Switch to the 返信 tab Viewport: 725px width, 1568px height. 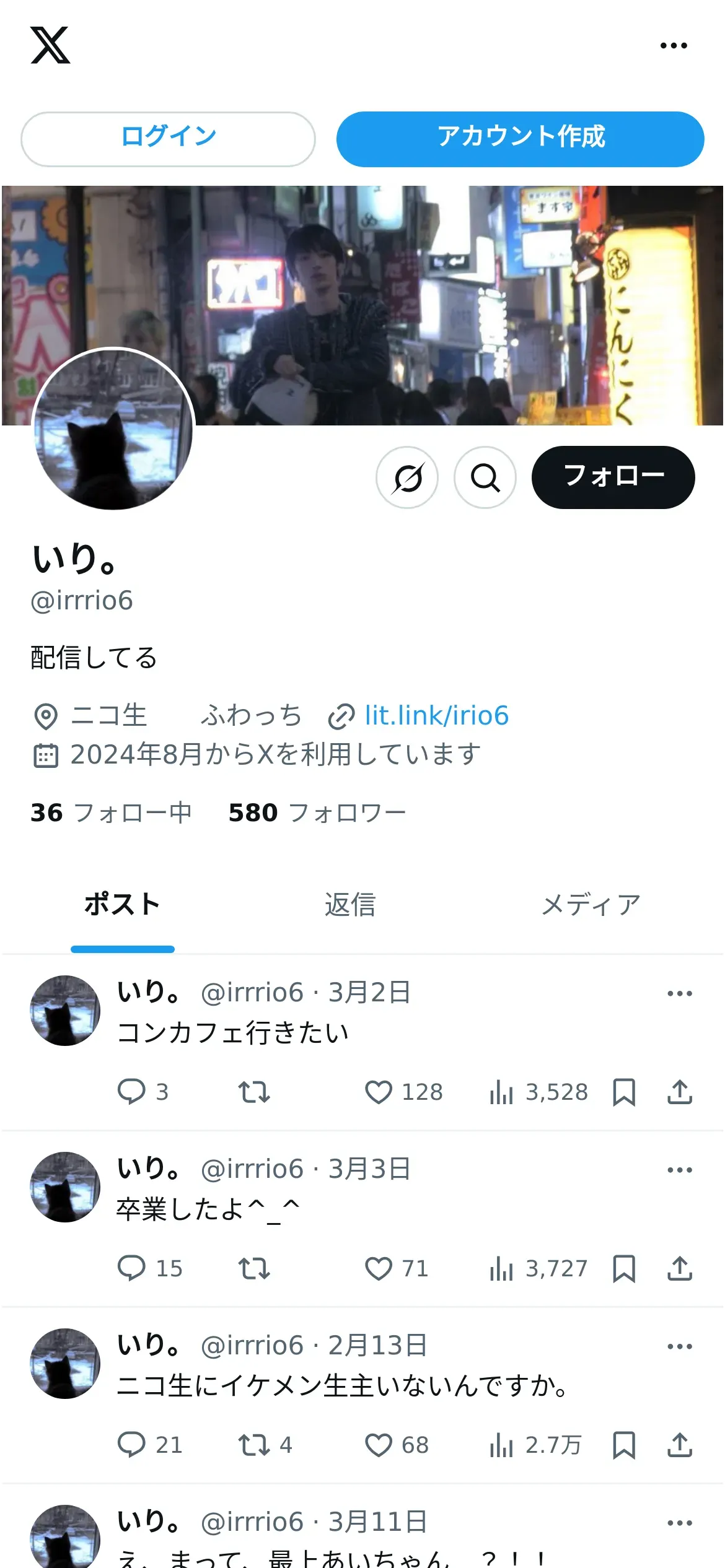pyautogui.click(x=350, y=905)
